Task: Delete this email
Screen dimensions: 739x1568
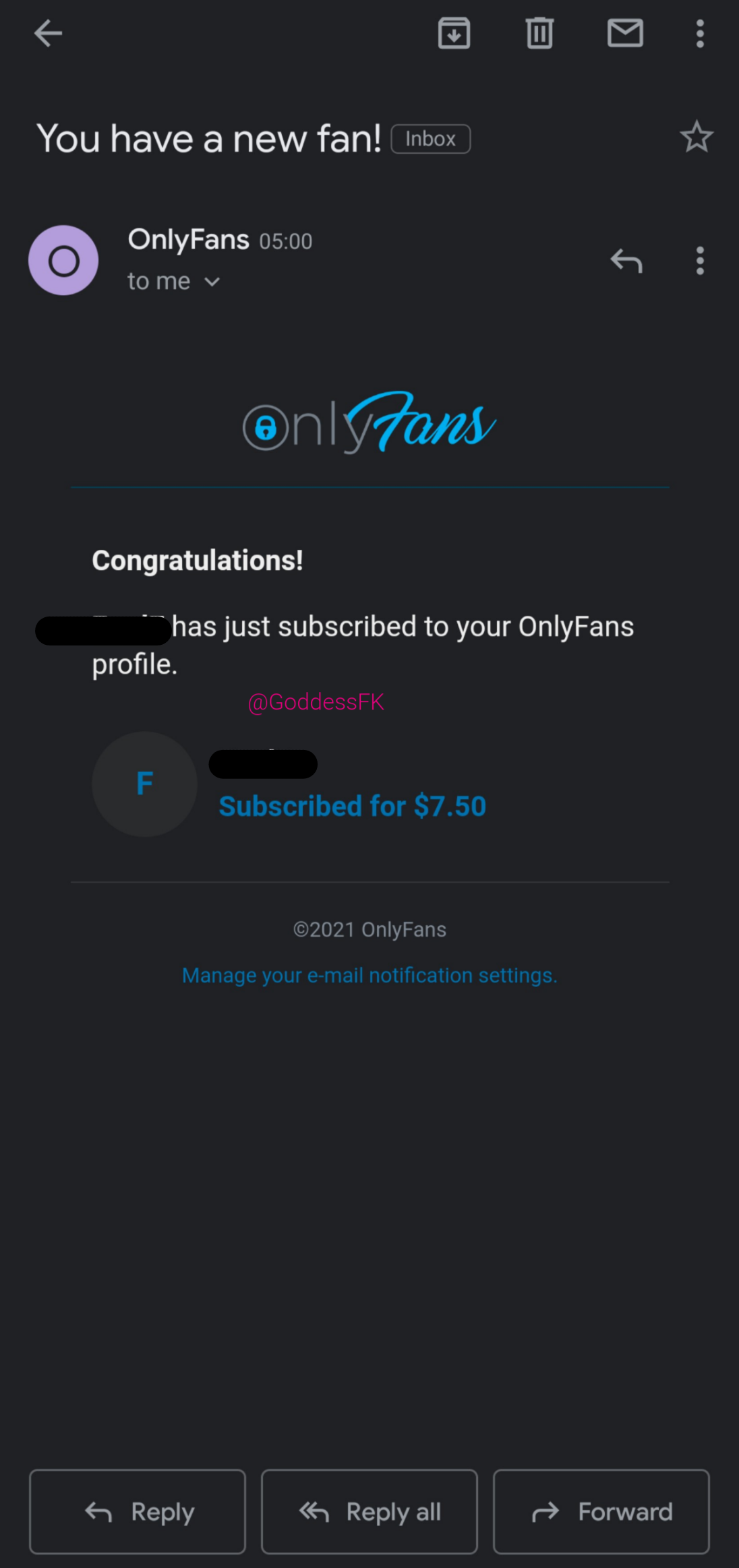Action: (x=539, y=33)
